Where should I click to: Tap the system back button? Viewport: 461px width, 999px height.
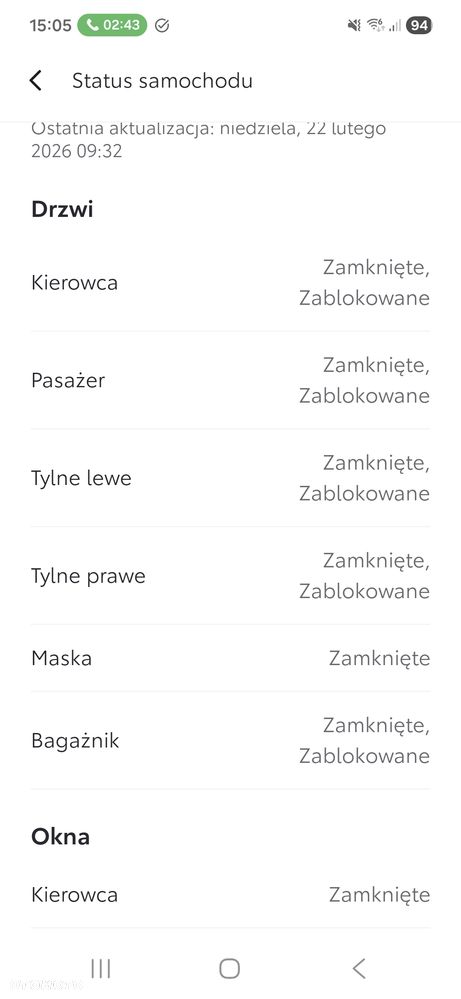(359, 968)
